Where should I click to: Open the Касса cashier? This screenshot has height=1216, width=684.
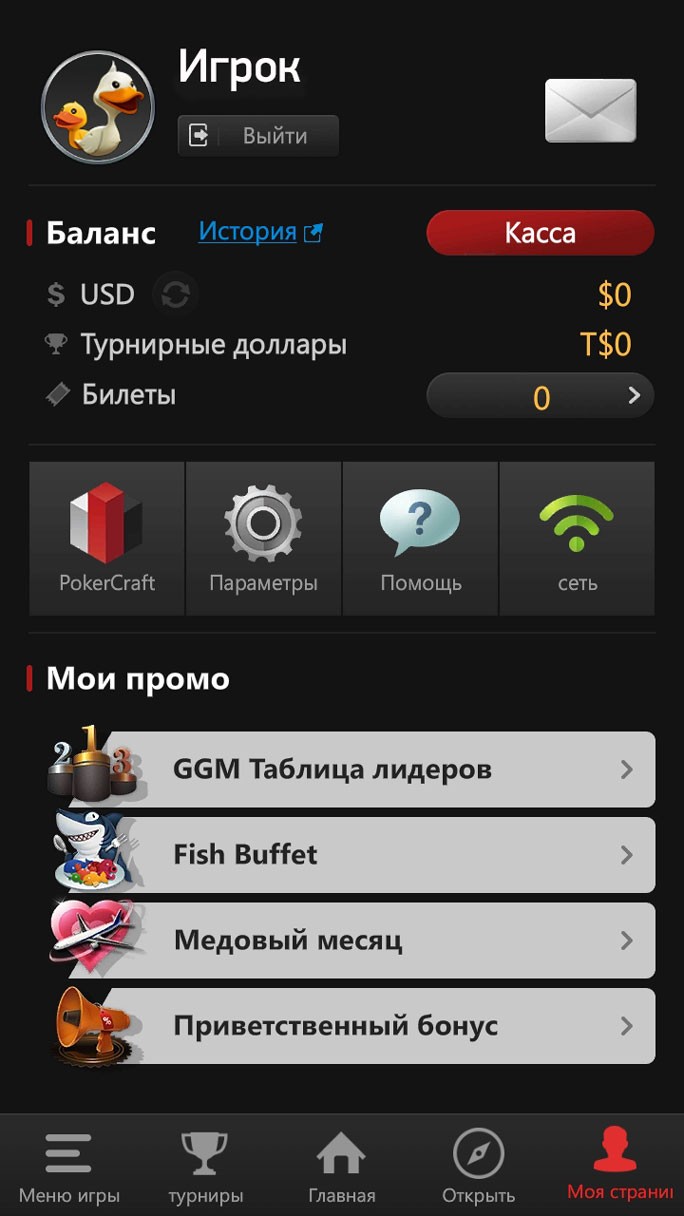(540, 233)
